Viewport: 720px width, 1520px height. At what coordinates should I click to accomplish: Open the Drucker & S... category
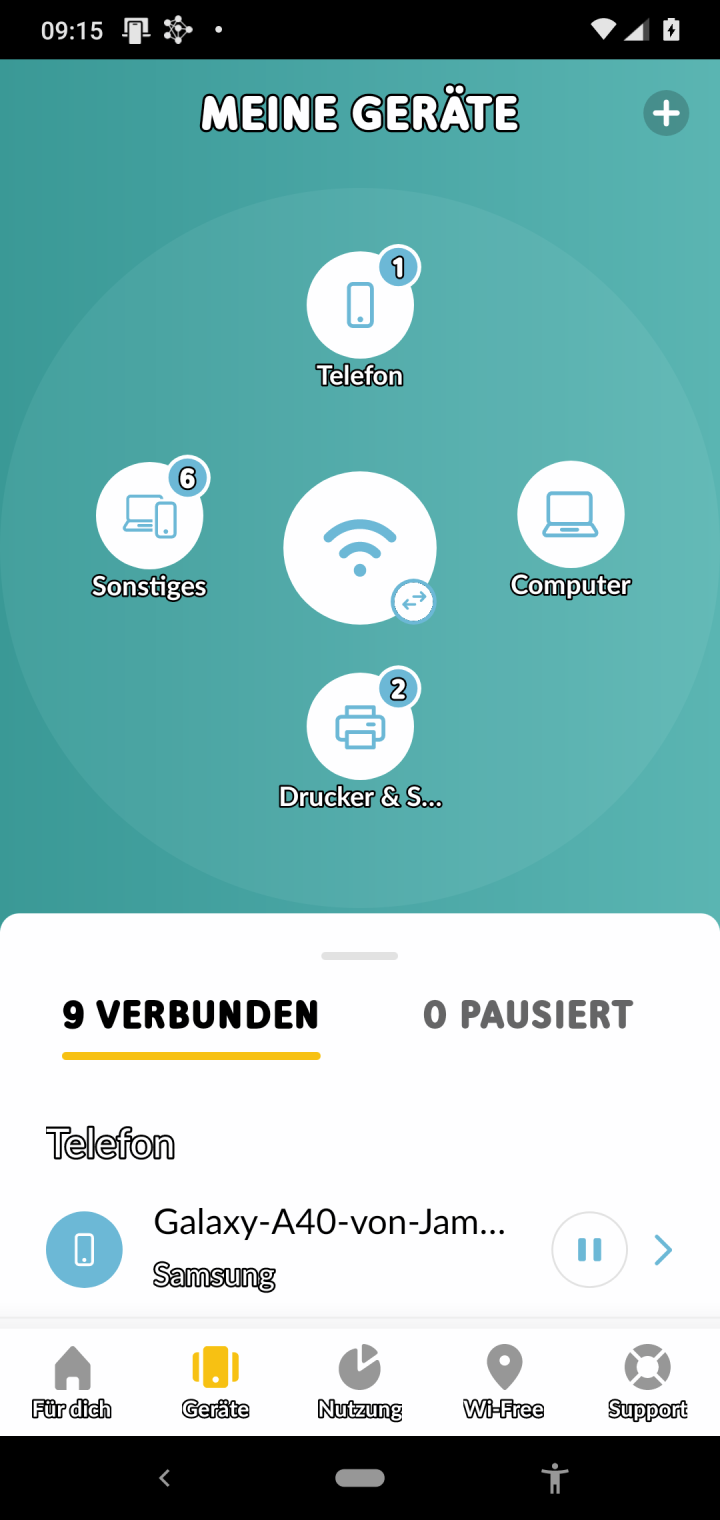pos(360,727)
